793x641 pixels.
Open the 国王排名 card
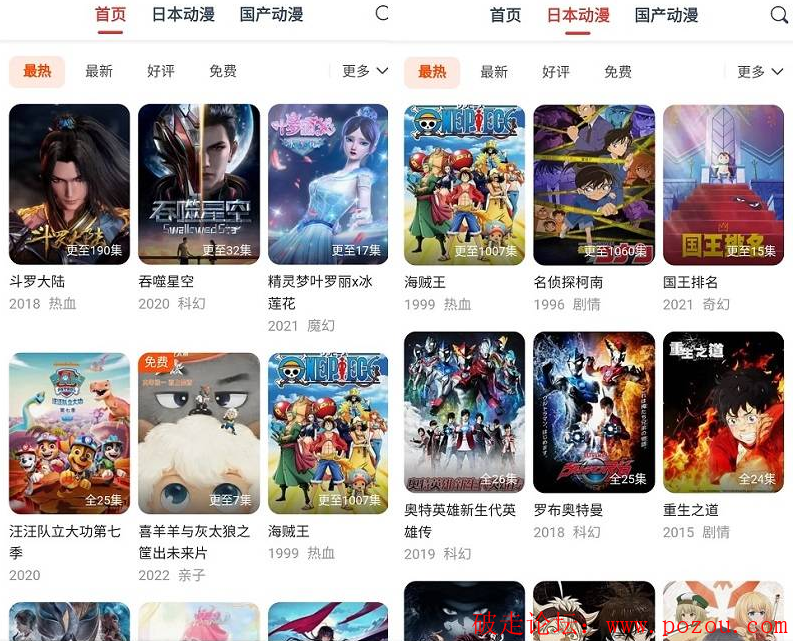(723, 185)
